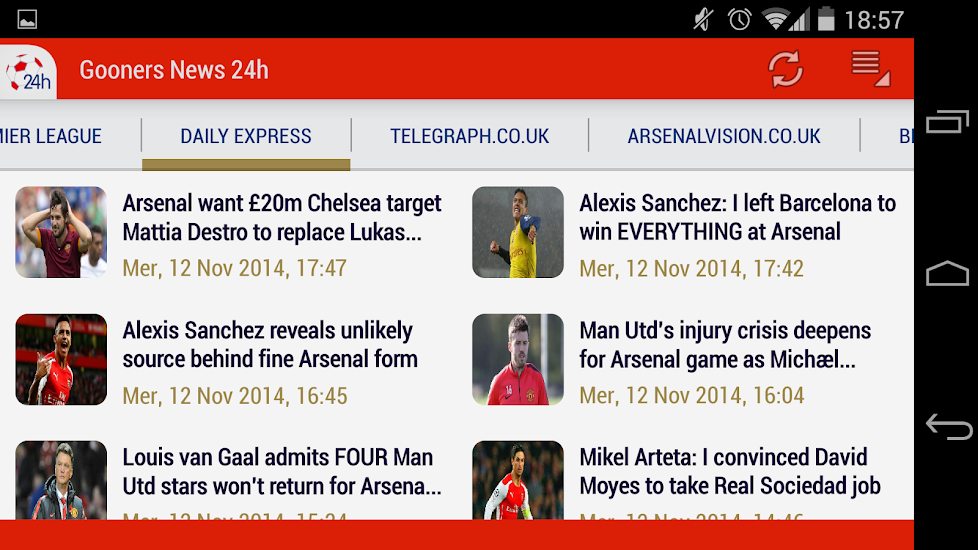Read Man Utd's injury crisis article

click(x=725, y=345)
